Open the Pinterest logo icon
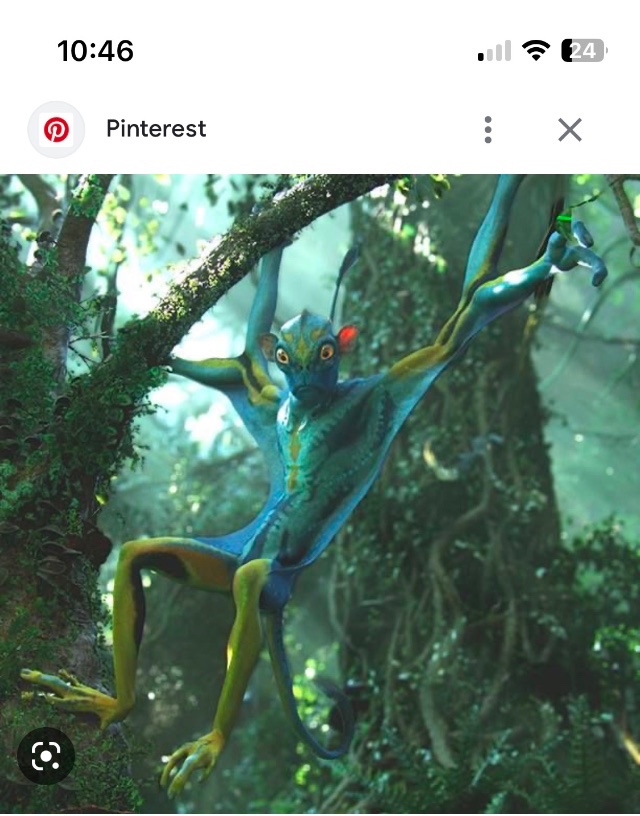This screenshot has height=816, width=640. click(56, 130)
